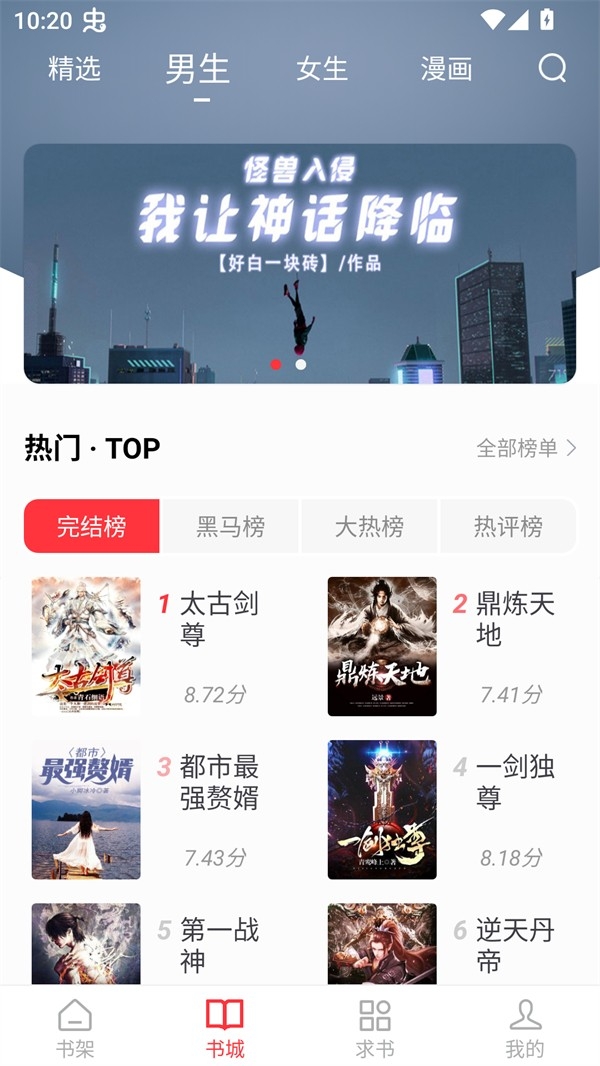
Task: Select the 黑马榜 ranking tab
Action: pos(230,526)
